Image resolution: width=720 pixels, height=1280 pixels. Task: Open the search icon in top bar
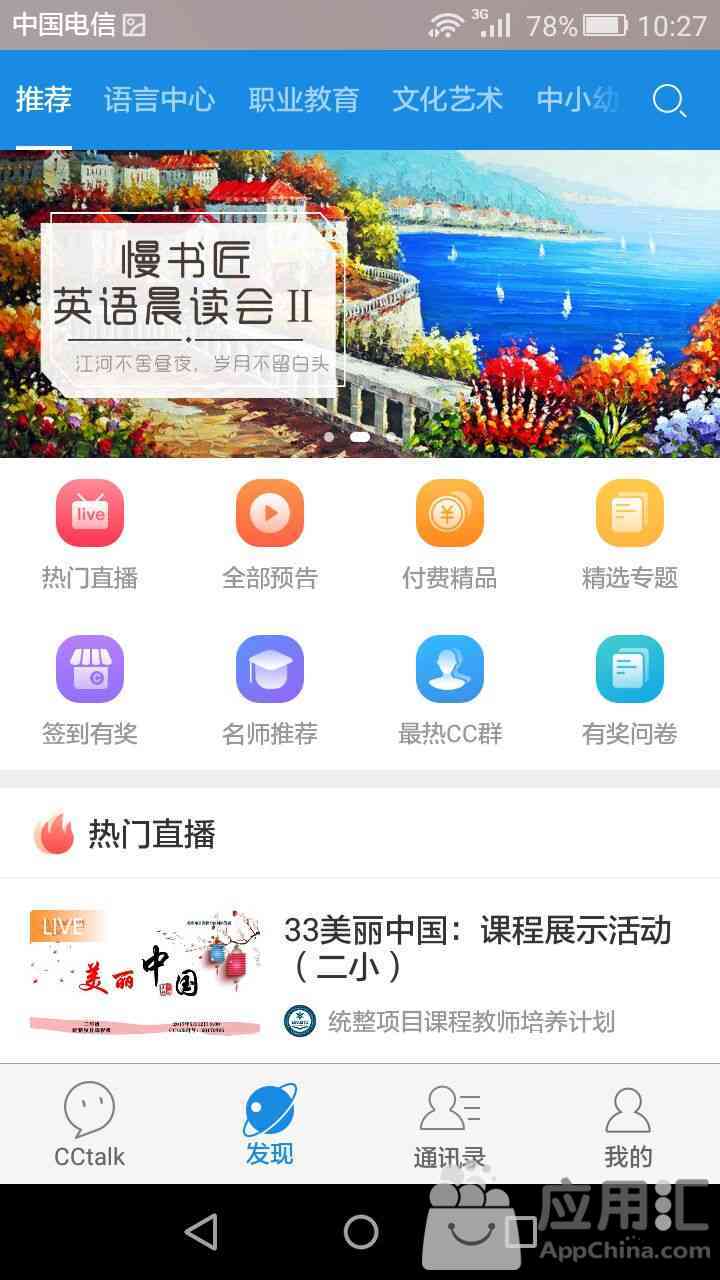click(x=668, y=100)
